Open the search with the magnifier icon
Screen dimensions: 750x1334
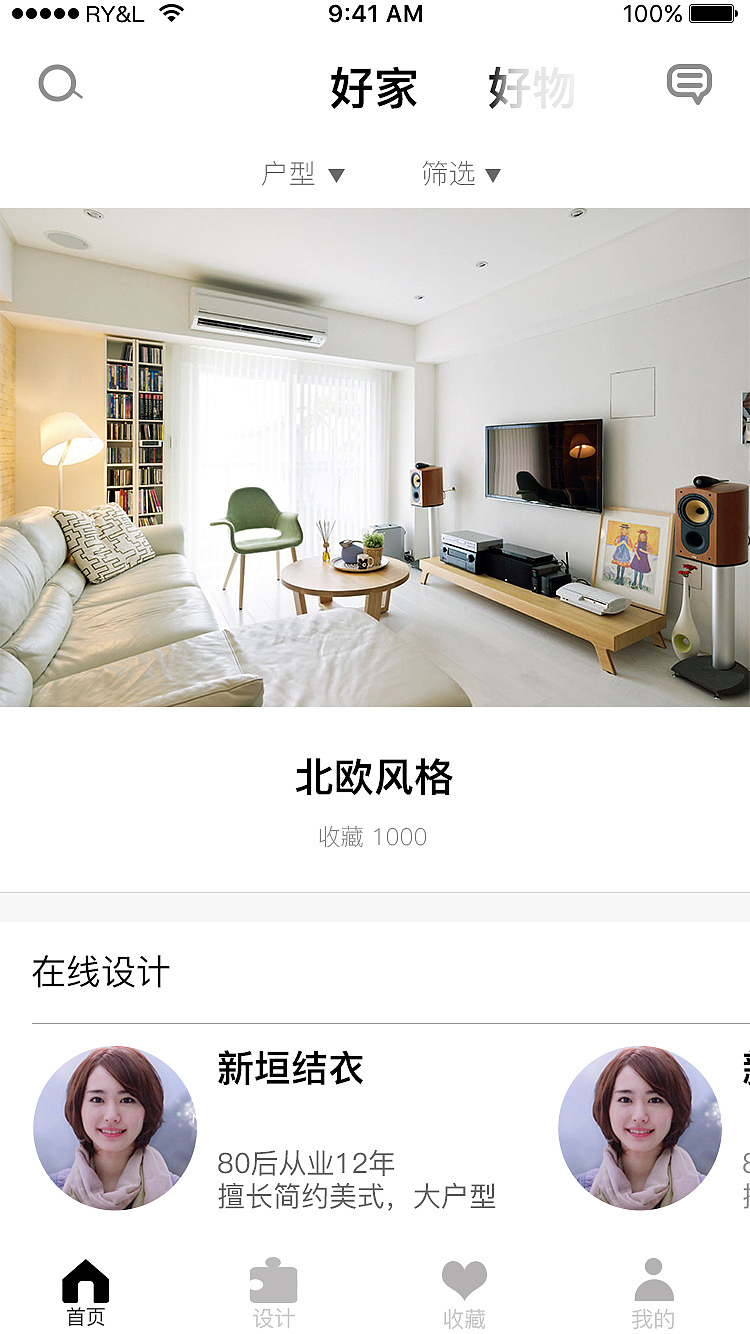[60, 84]
